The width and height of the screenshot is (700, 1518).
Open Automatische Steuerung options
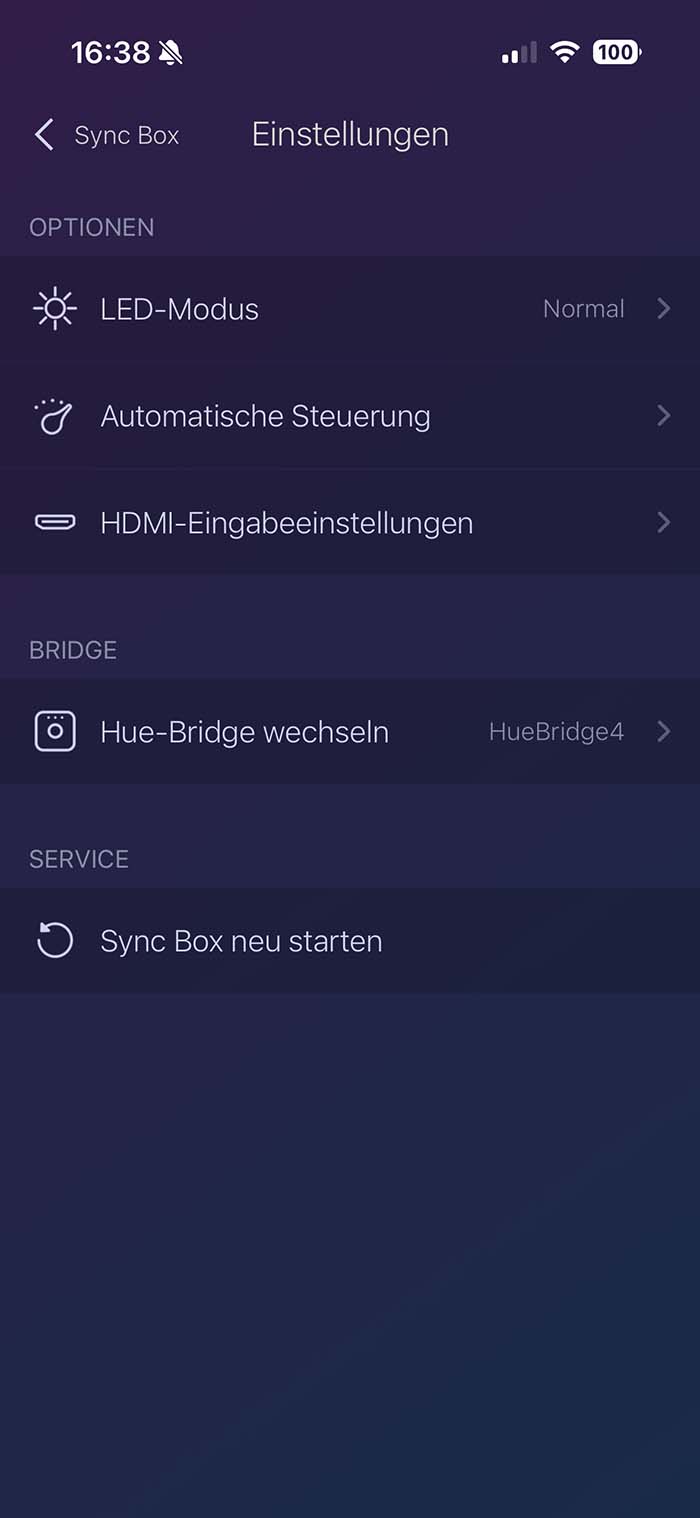point(350,416)
